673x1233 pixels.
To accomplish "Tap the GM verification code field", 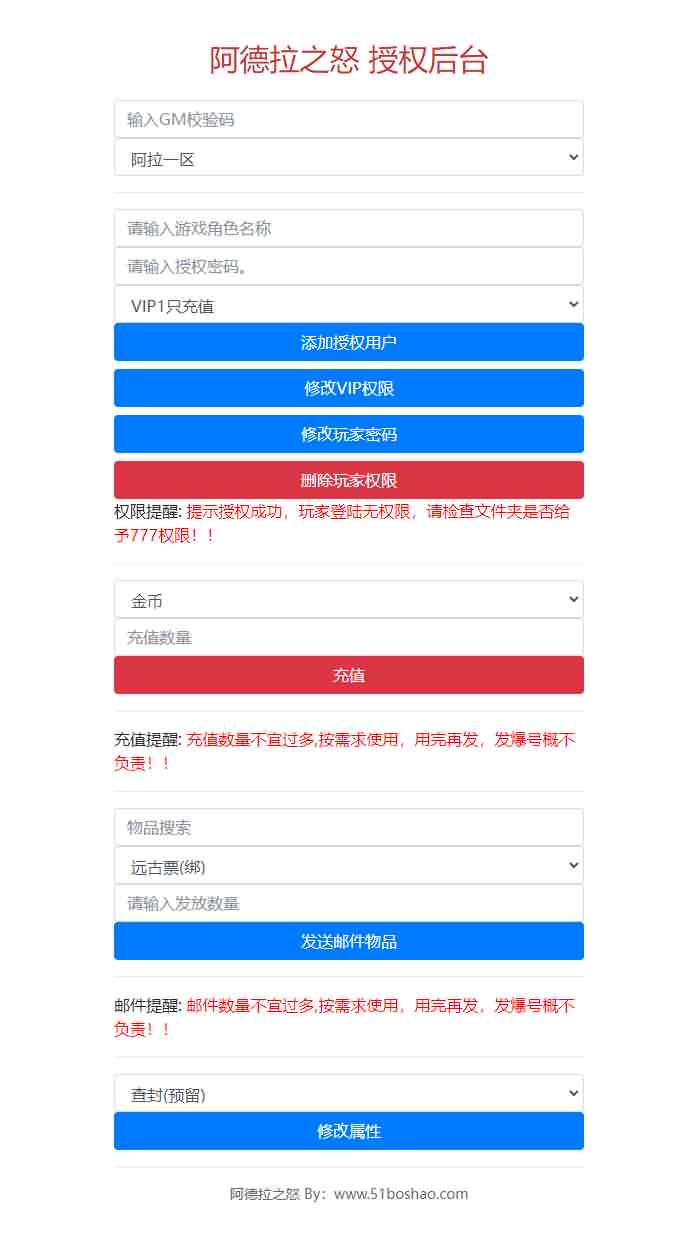I will pyautogui.click(x=348, y=119).
